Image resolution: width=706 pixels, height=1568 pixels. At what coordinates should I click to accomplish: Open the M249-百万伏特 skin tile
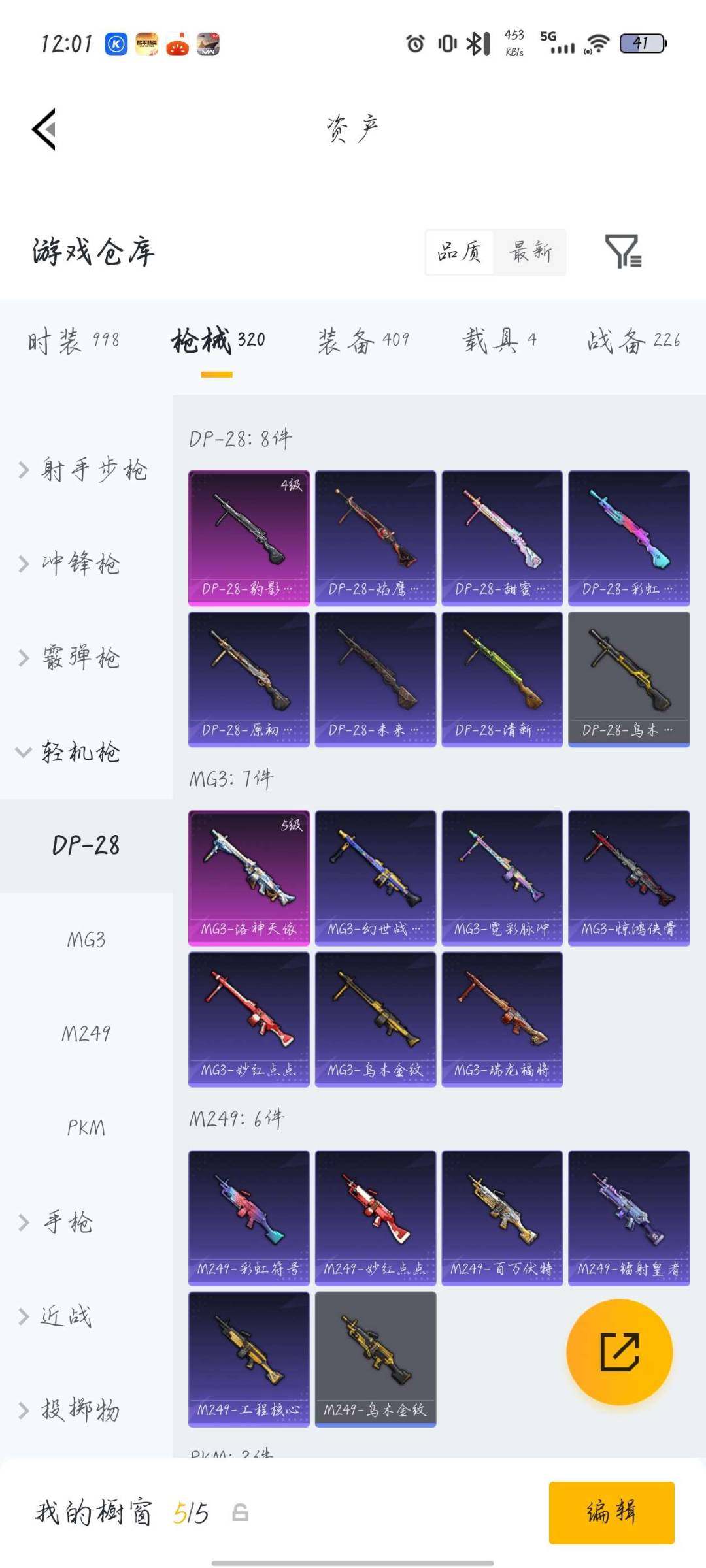point(501,1217)
